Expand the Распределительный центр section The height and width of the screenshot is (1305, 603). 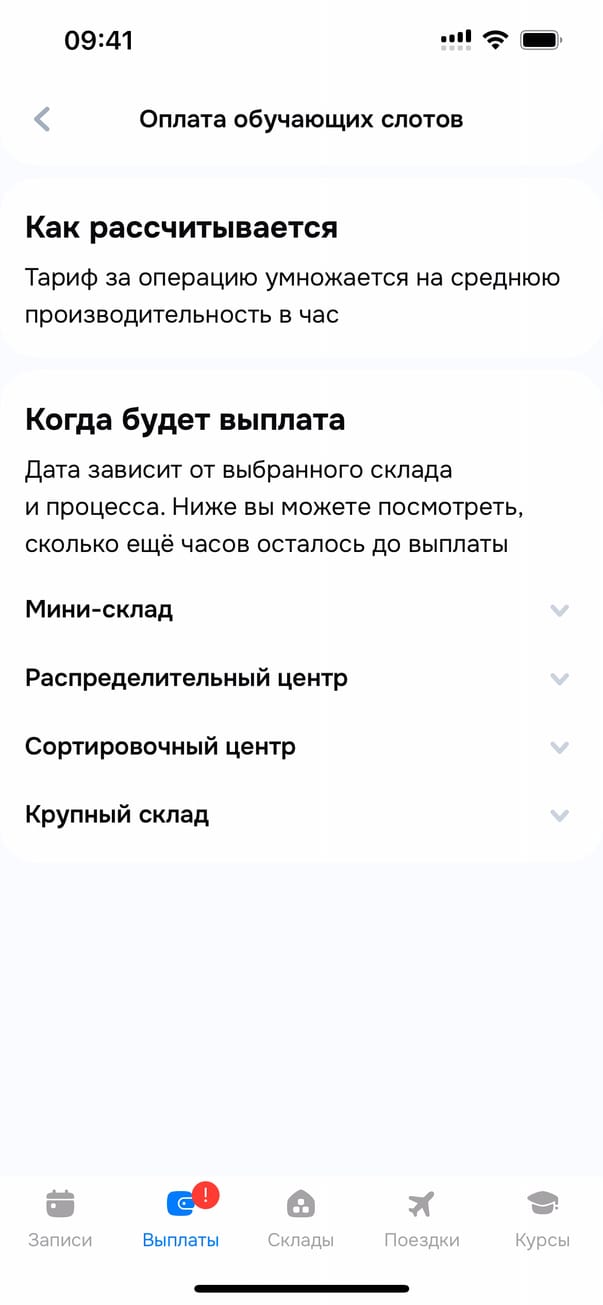click(x=559, y=678)
